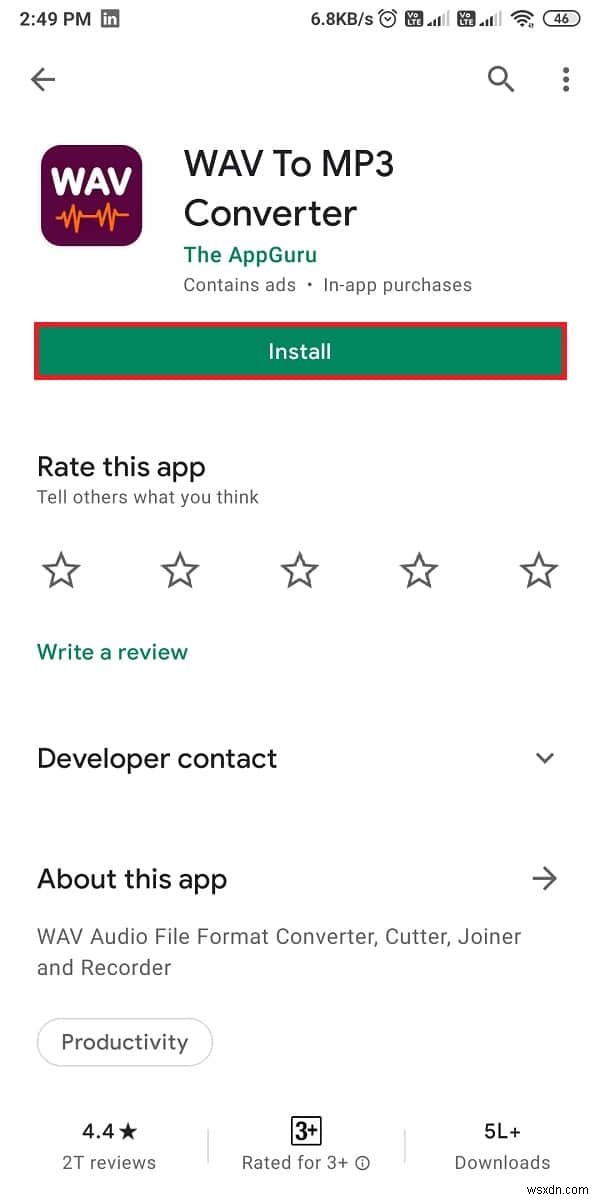
Task: Rate the app five stars
Action: click(x=538, y=571)
